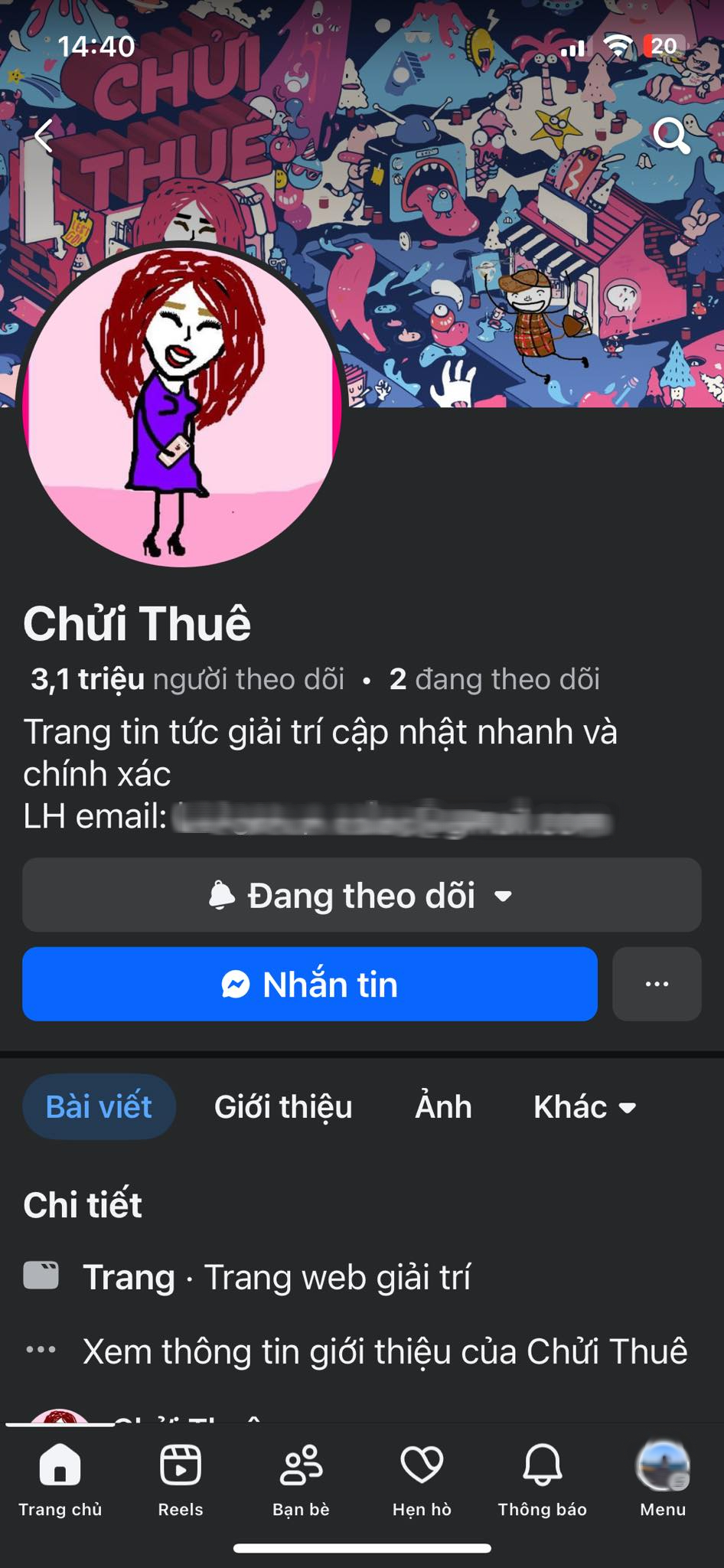
Task: Open the Đang theo dõi dropdown arrow
Action: 503,897
